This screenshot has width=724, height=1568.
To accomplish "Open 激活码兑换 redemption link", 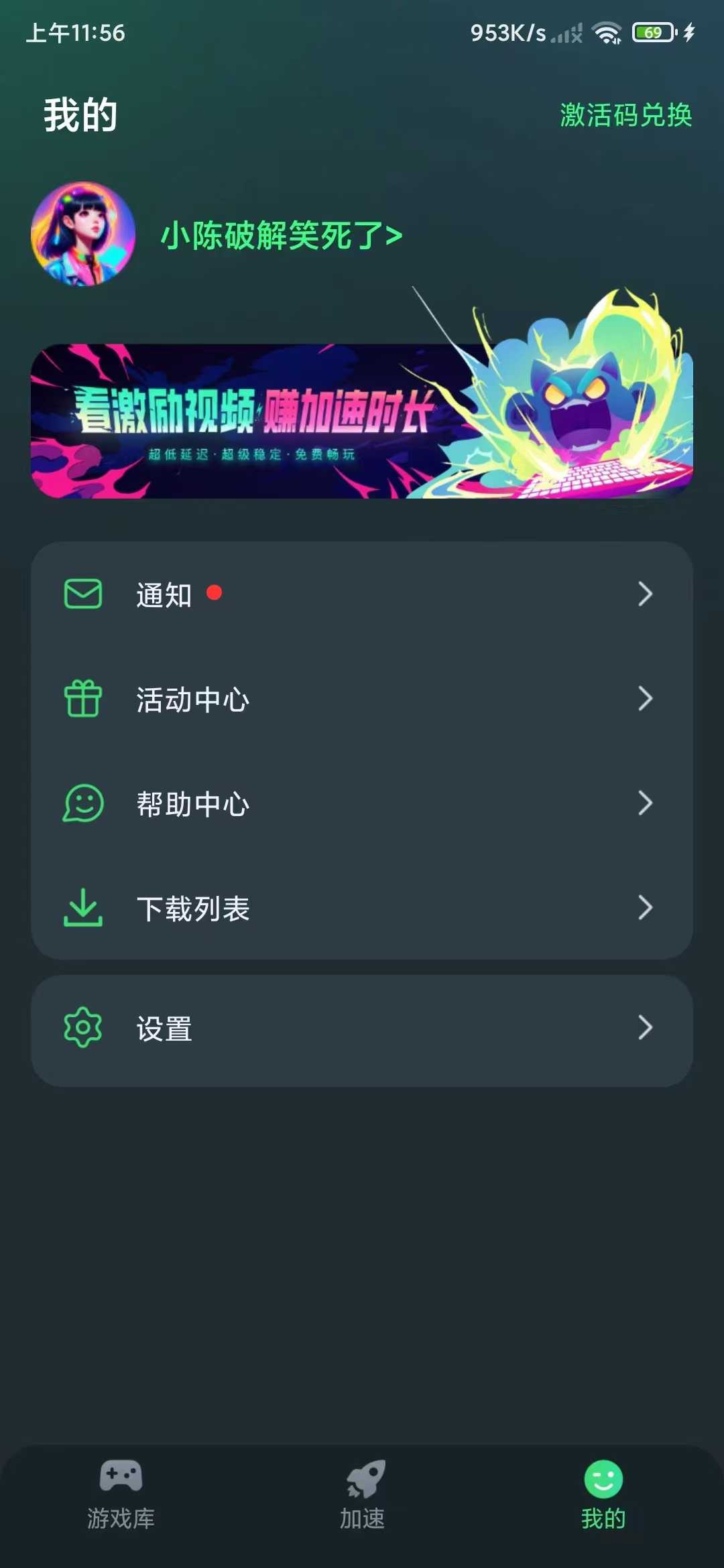I will 625,115.
